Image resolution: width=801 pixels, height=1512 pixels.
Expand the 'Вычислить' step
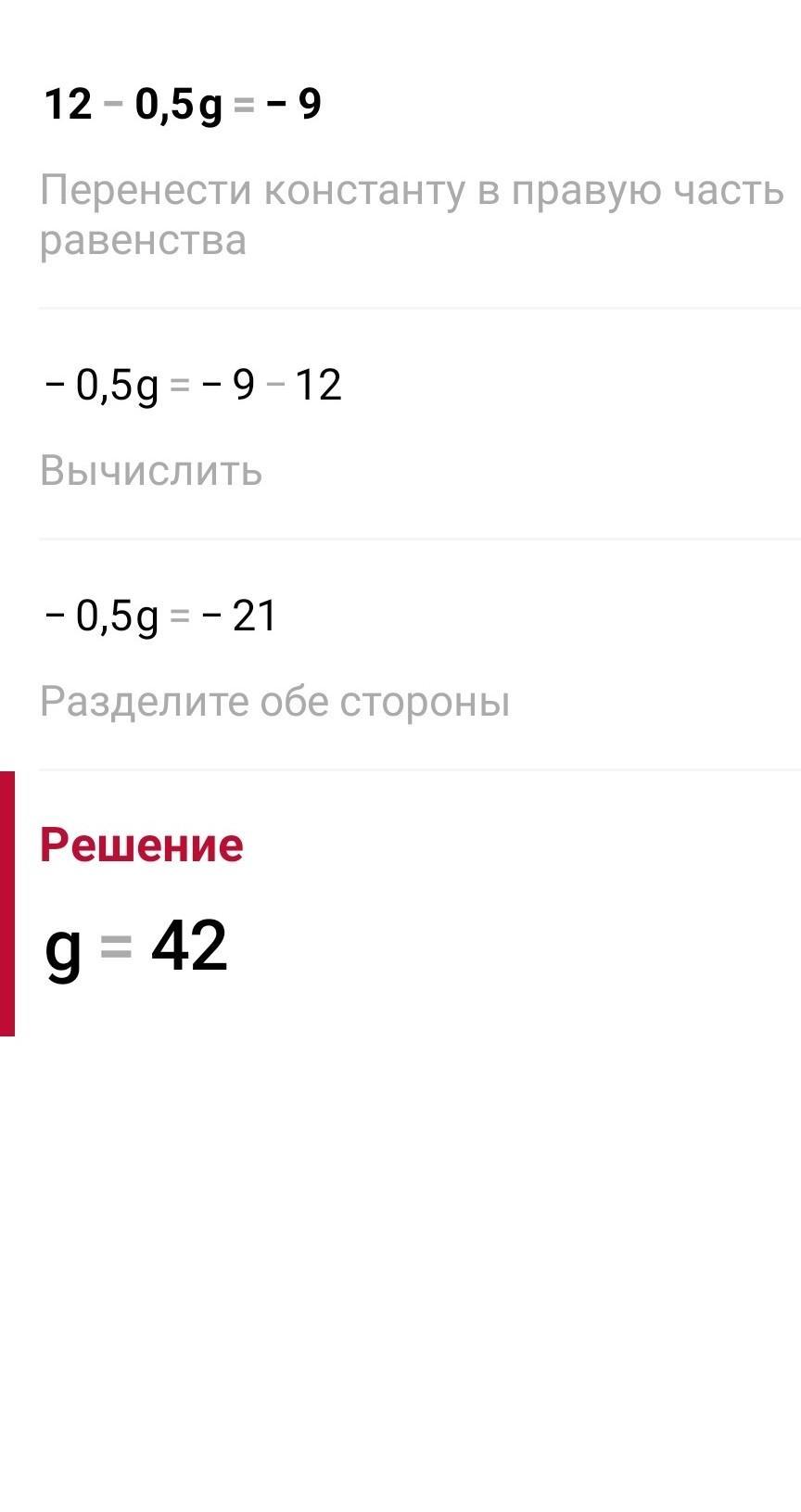click(151, 471)
